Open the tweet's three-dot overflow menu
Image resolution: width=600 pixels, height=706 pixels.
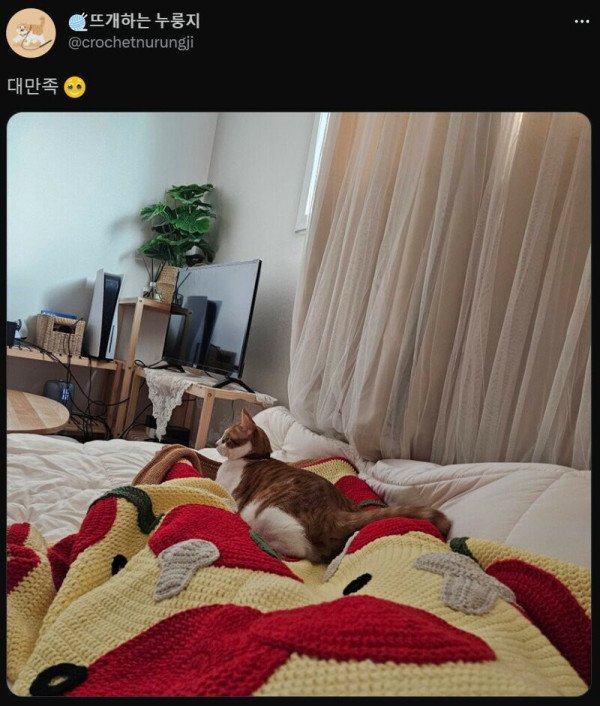pyautogui.click(x=582, y=21)
